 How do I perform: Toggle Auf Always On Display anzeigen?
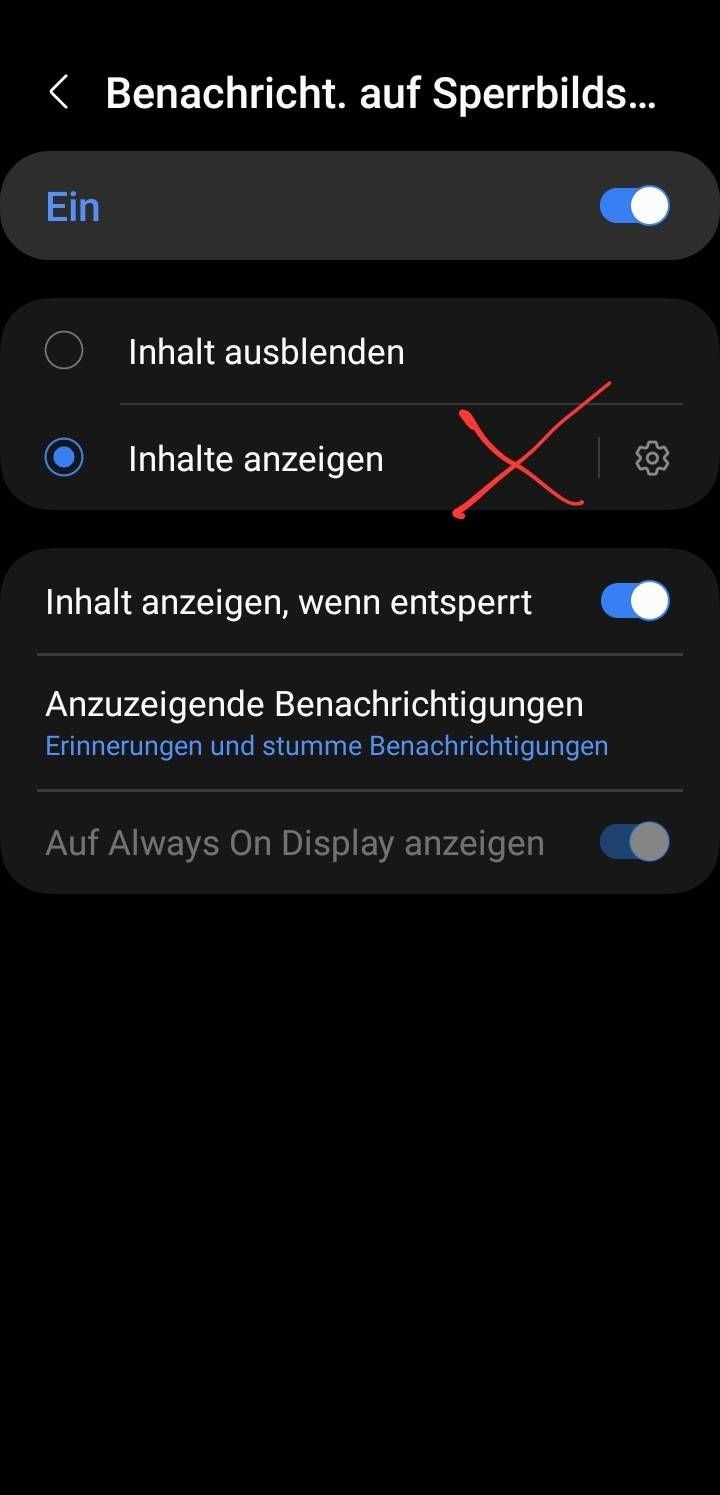[x=634, y=842]
